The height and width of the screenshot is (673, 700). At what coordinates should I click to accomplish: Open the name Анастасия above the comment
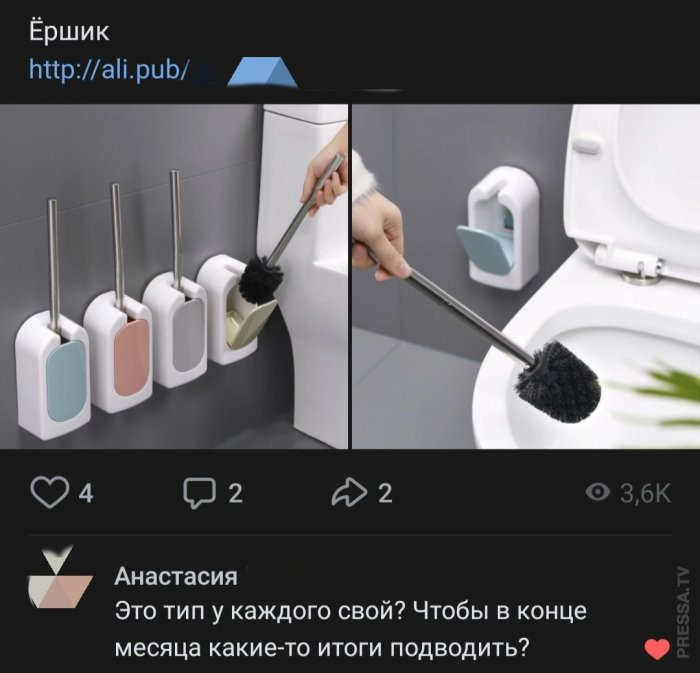176,577
